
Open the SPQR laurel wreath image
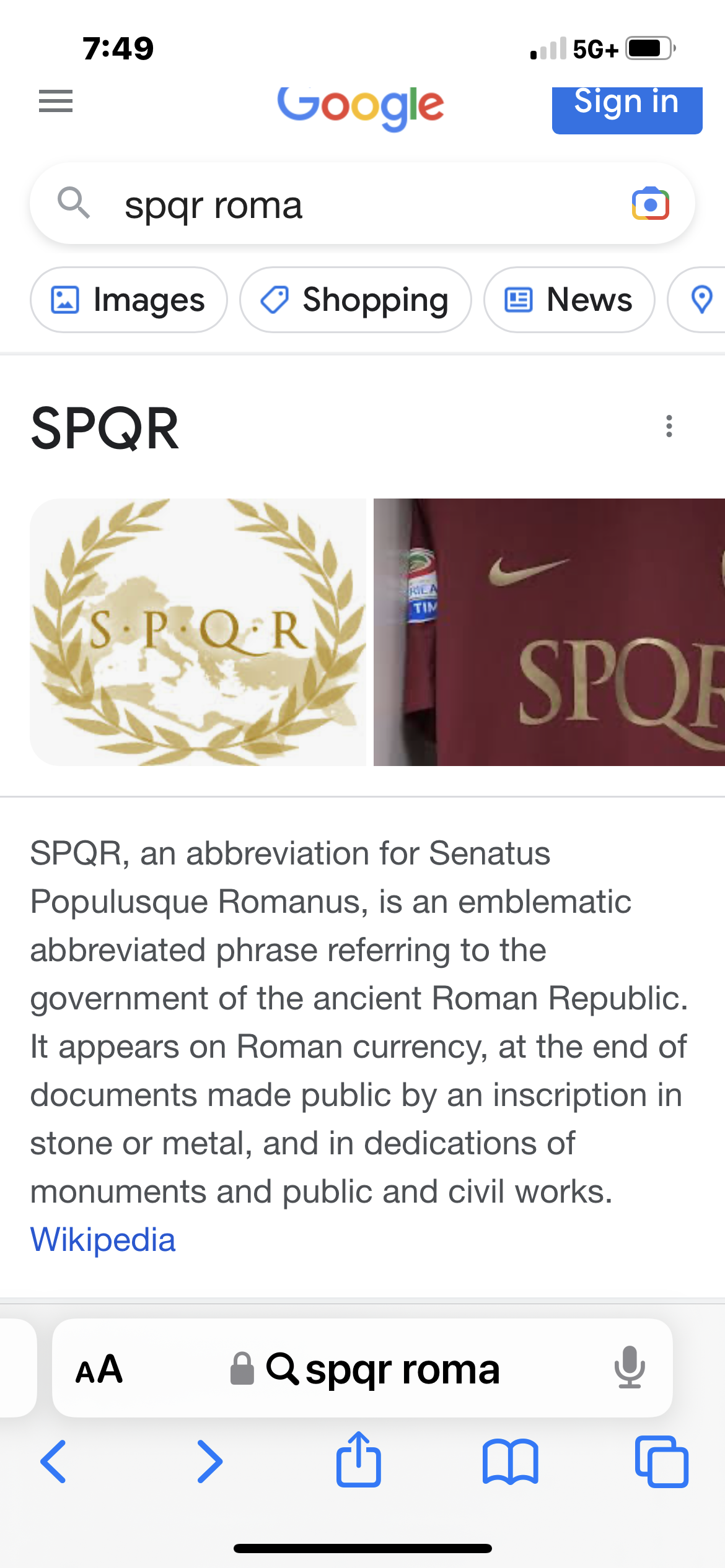[198, 632]
